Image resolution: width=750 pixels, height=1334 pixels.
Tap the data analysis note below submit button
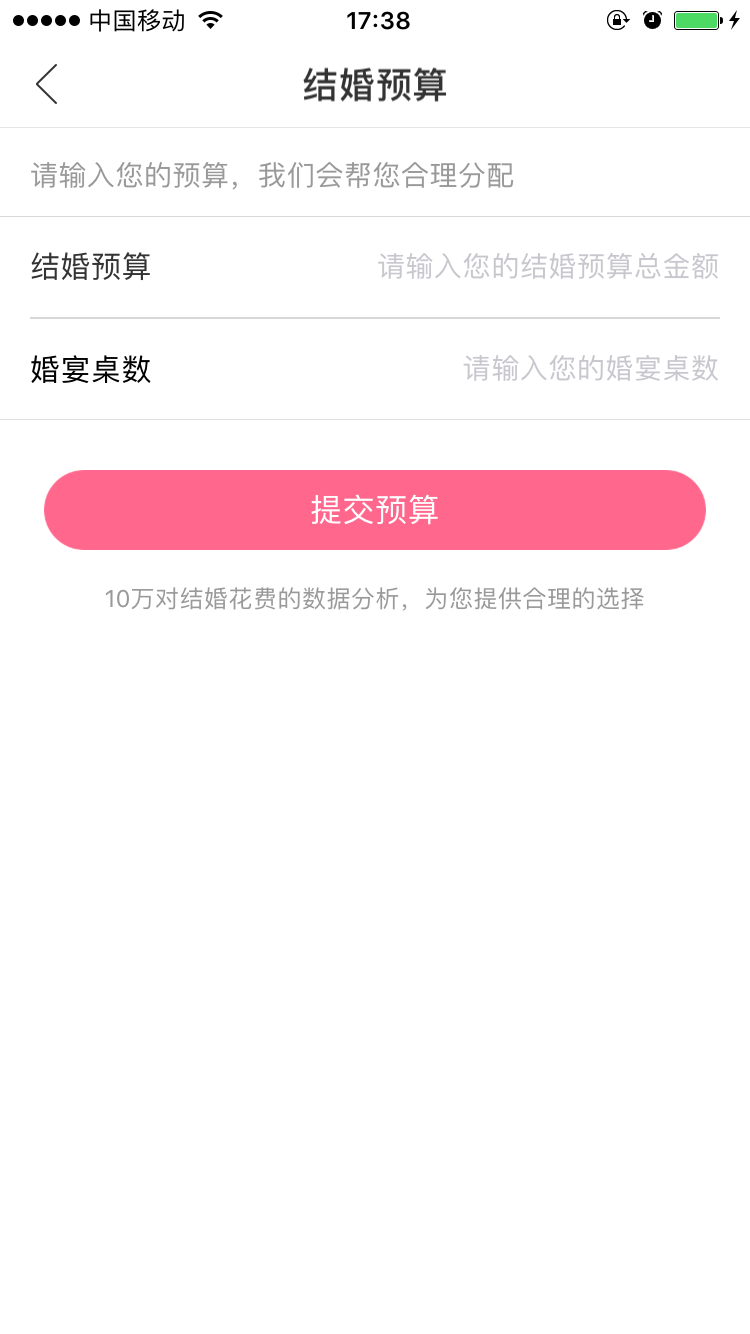pyautogui.click(x=375, y=599)
